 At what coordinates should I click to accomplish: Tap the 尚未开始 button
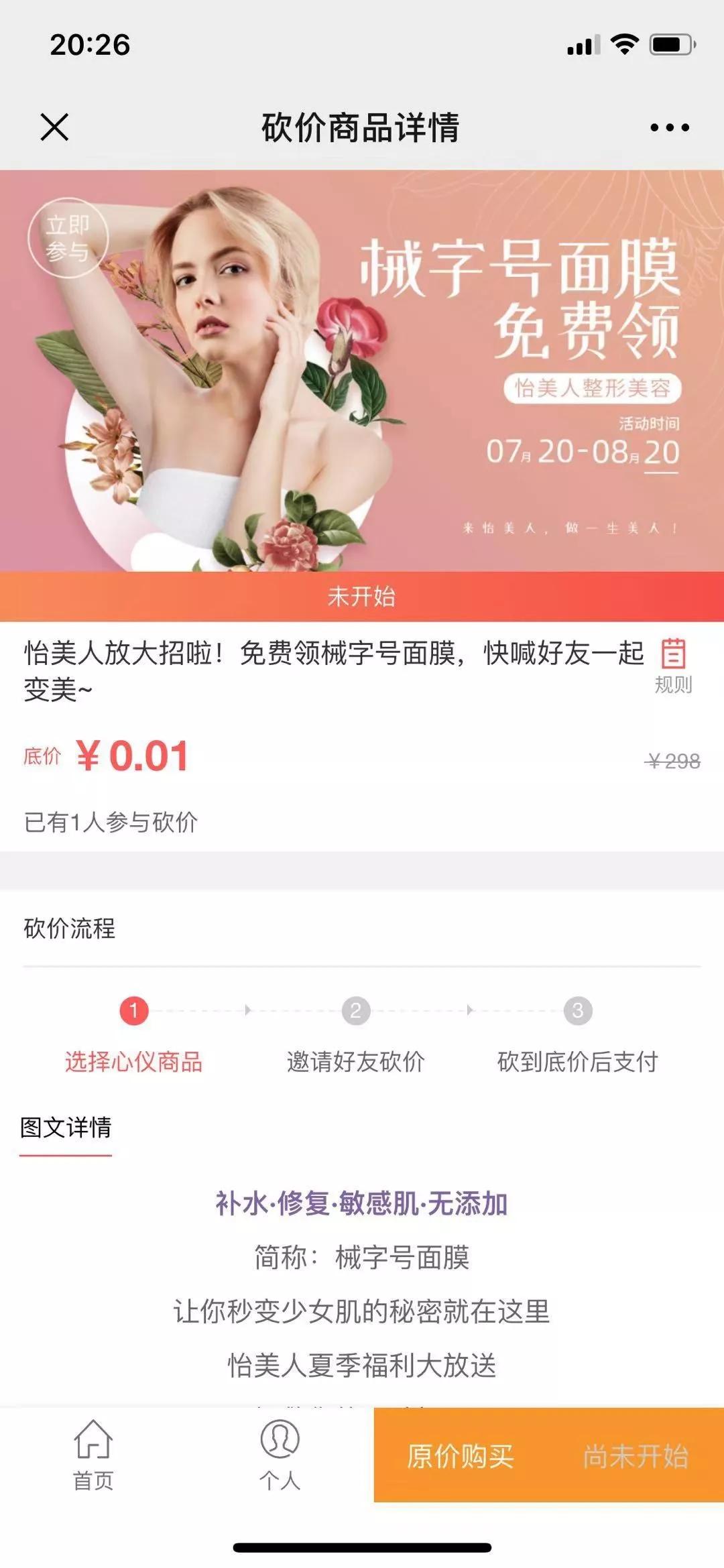click(x=636, y=1455)
